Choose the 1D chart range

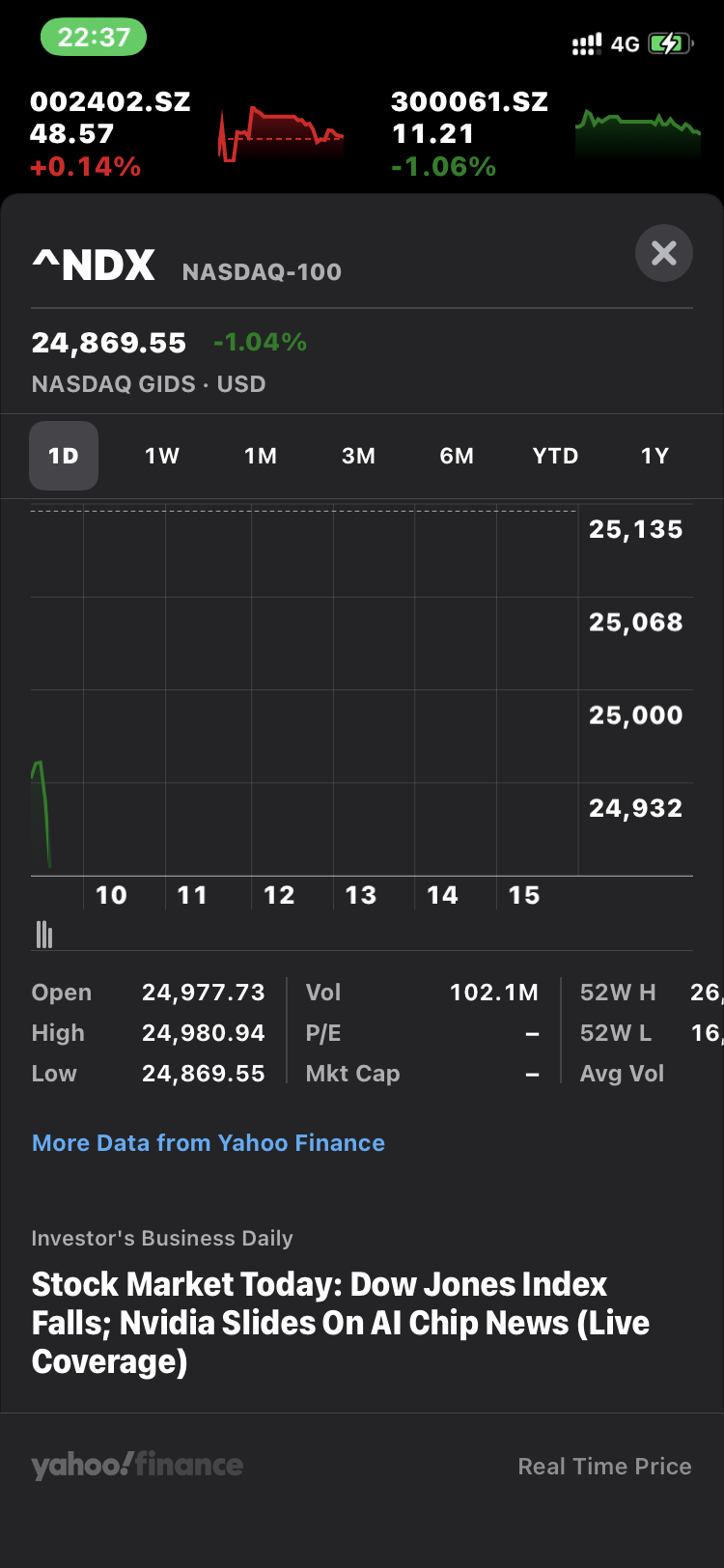[64, 456]
